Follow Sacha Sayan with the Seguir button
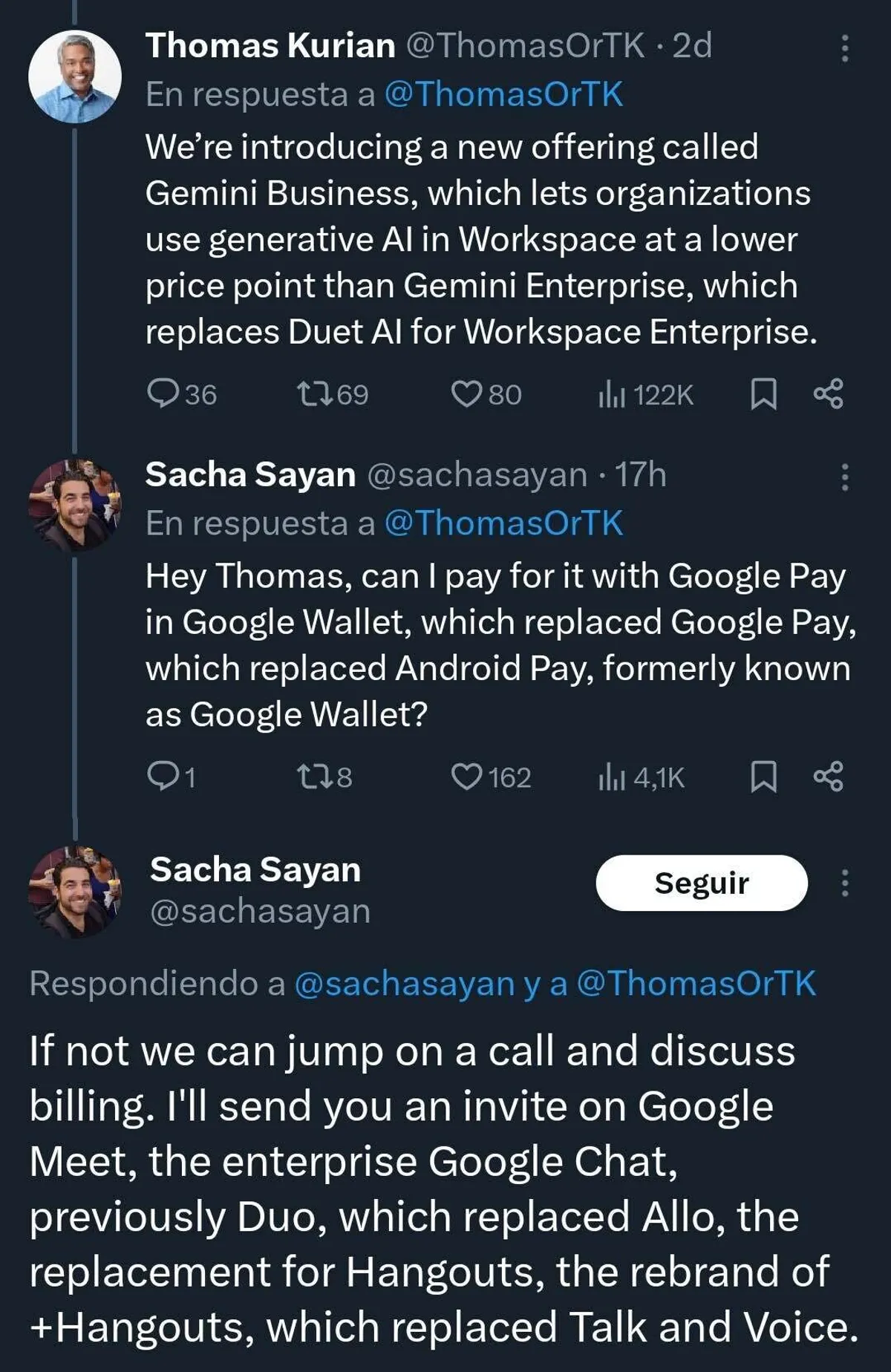This screenshot has height=1372, width=891. click(701, 883)
